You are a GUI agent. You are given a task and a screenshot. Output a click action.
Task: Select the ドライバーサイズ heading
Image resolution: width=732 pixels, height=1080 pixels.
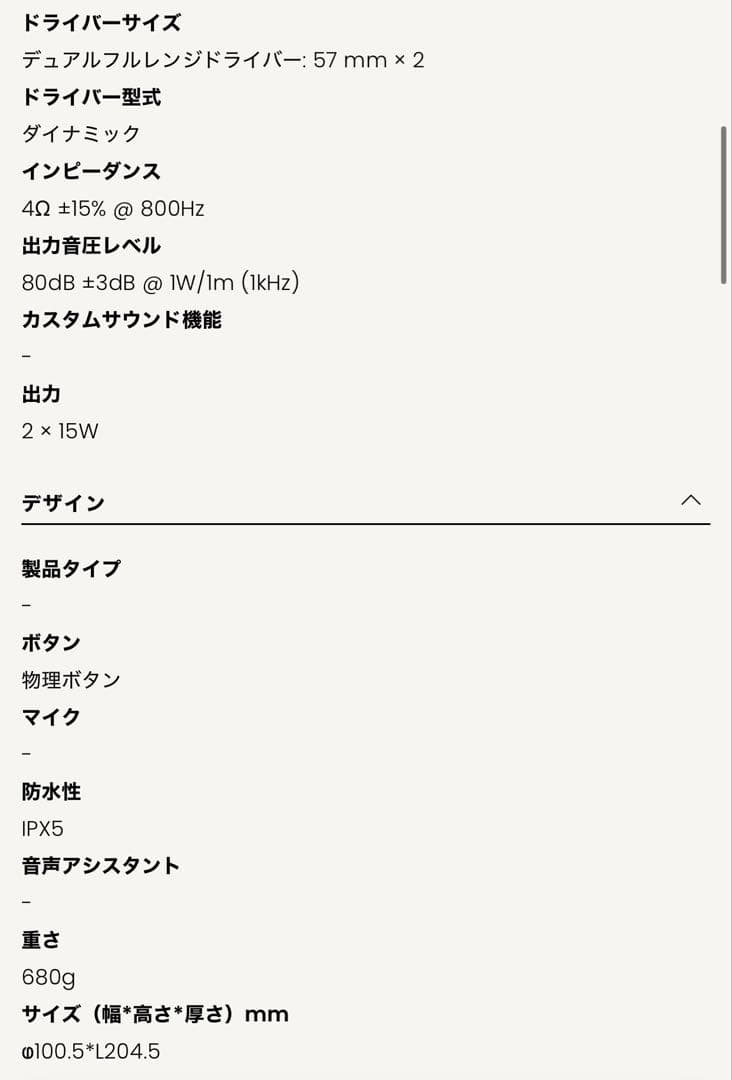pyautogui.click(x=100, y=22)
